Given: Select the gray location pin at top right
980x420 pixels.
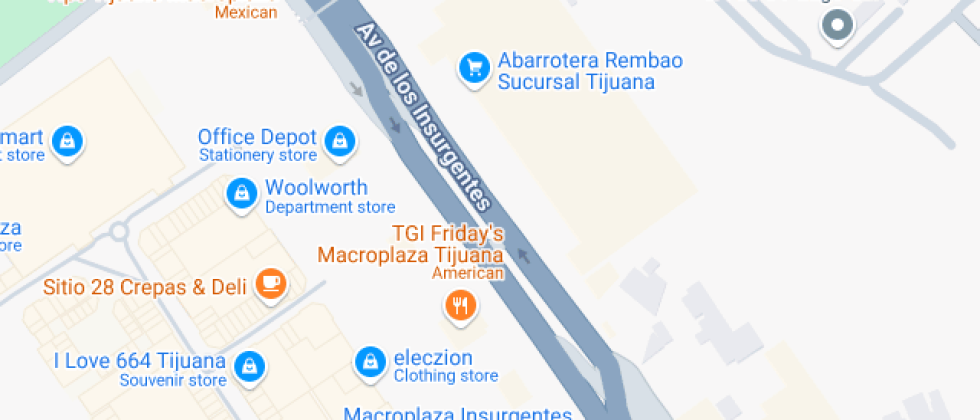Looking at the screenshot, I should click(838, 26).
